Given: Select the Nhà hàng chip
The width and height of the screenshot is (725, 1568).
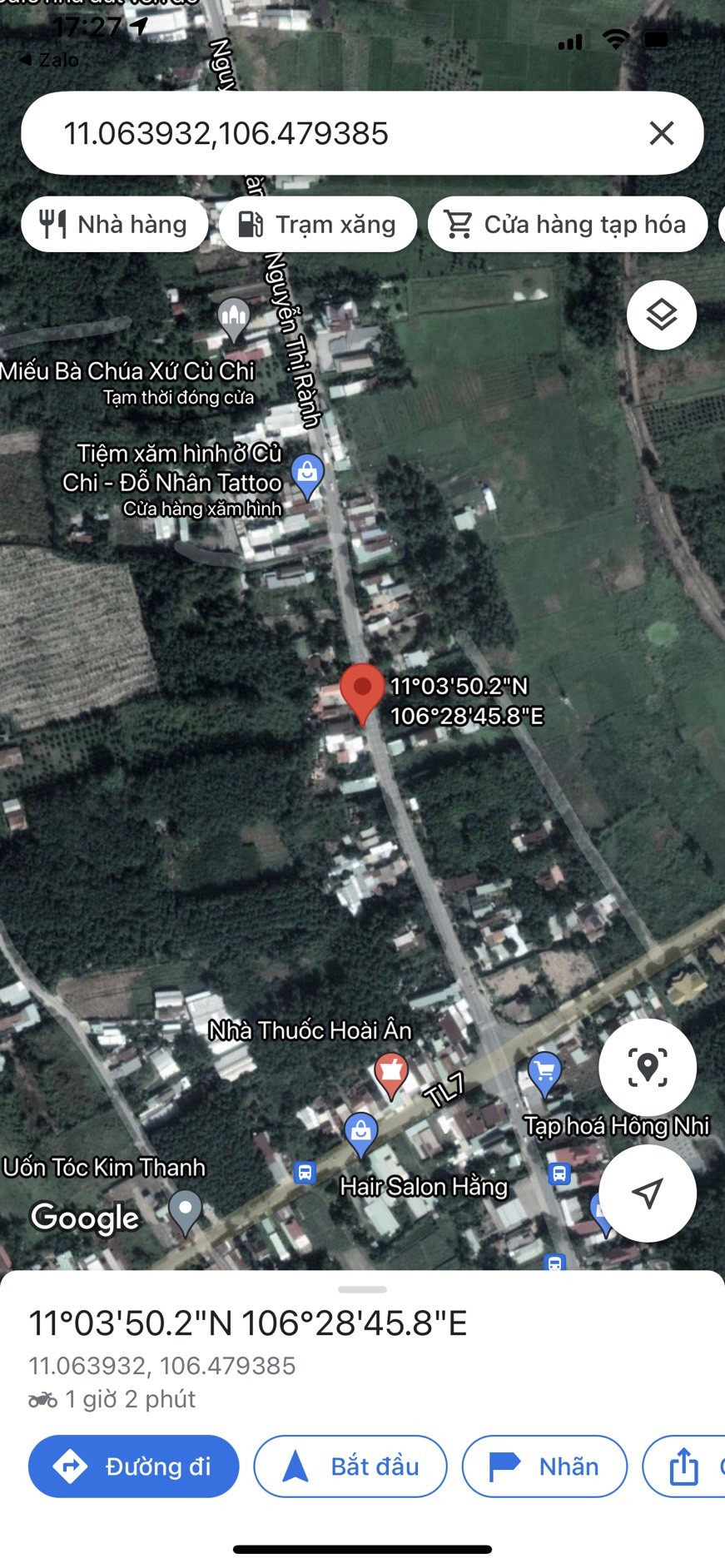Looking at the screenshot, I should [x=114, y=225].
